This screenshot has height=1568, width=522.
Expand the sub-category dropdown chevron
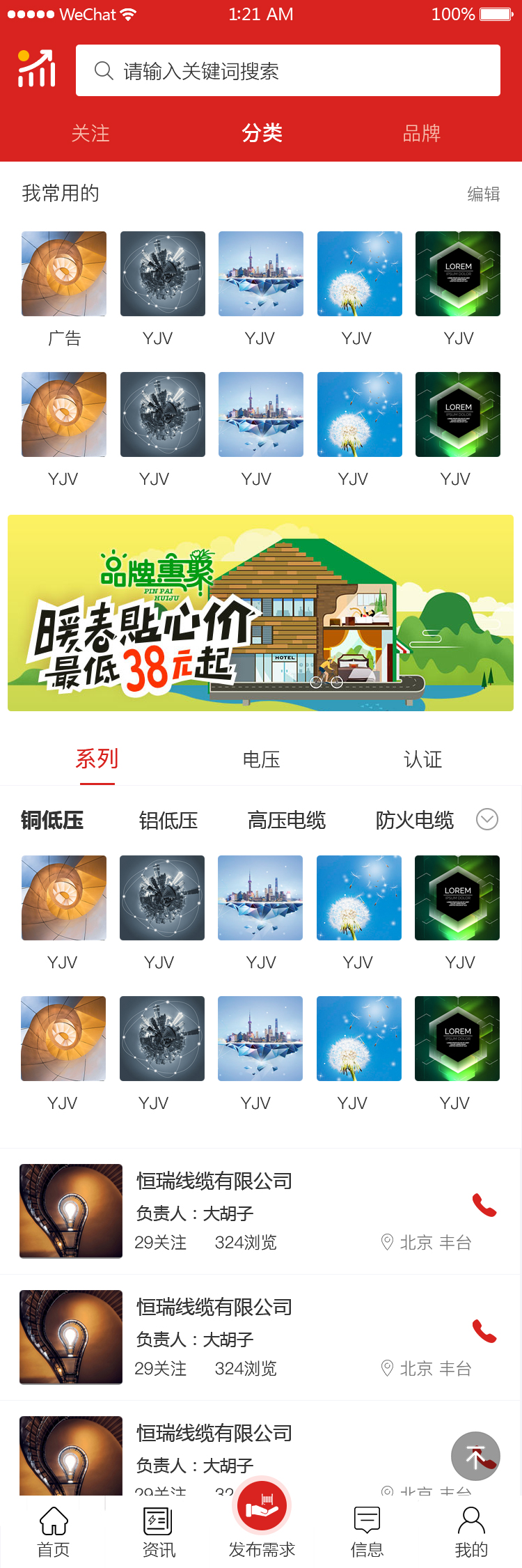point(487,819)
